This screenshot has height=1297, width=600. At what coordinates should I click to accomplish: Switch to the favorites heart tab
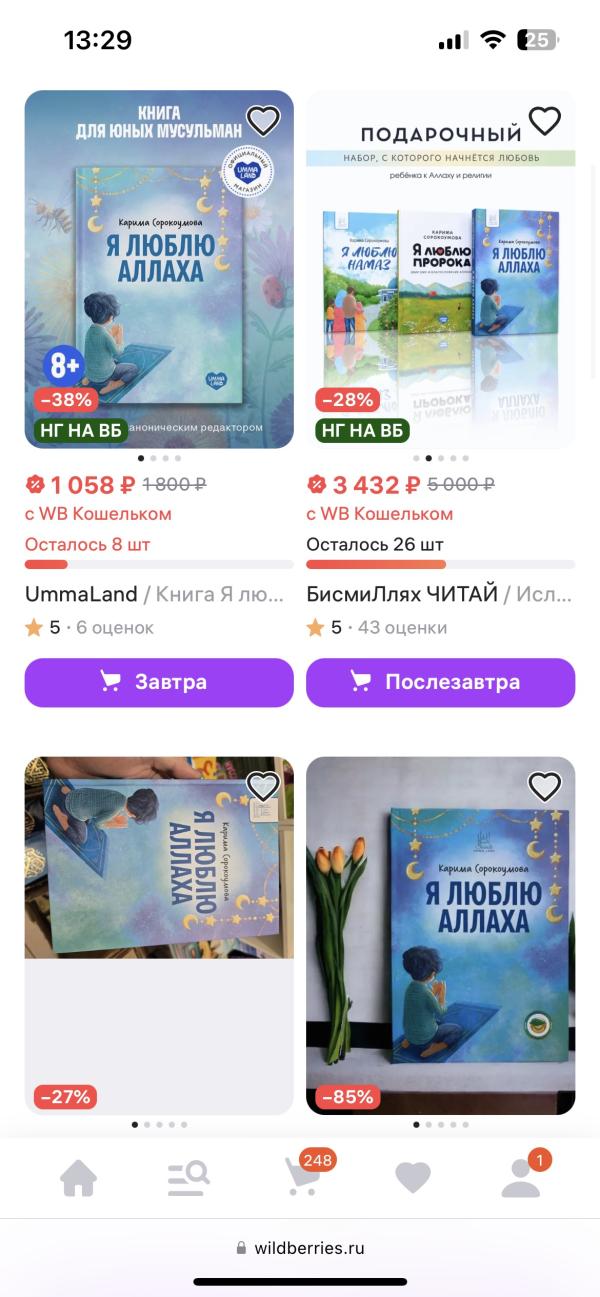(x=412, y=1179)
